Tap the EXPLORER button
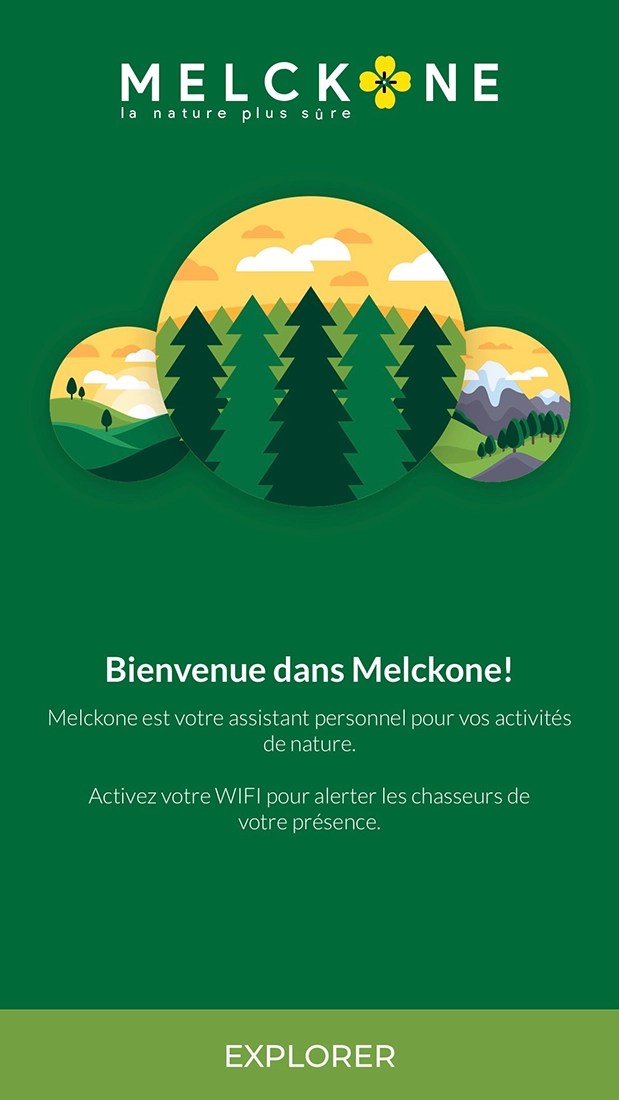Image resolution: width=619 pixels, height=1100 pixels. 309,1055
